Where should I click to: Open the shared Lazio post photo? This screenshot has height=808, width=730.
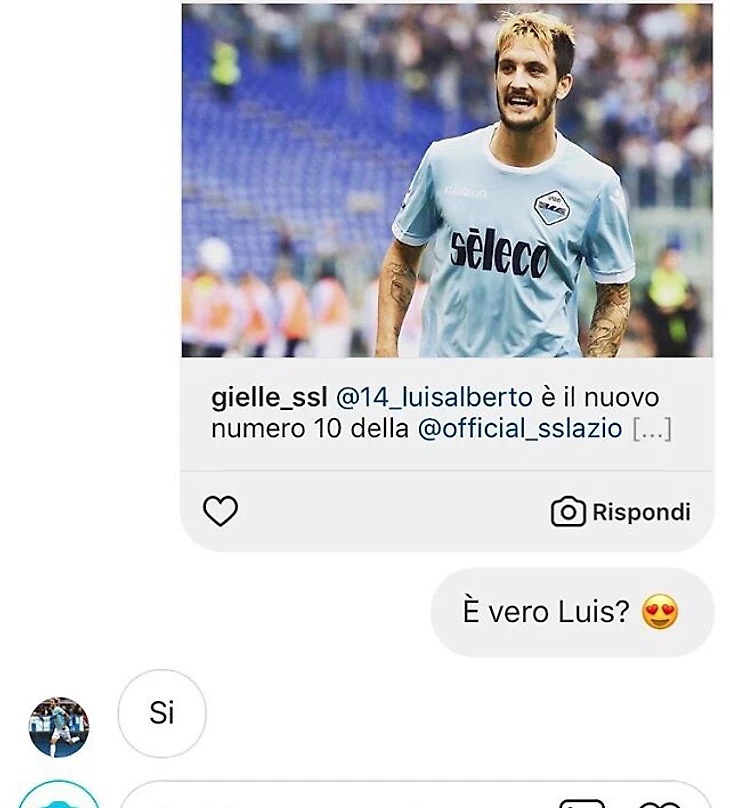click(x=447, y=180)
